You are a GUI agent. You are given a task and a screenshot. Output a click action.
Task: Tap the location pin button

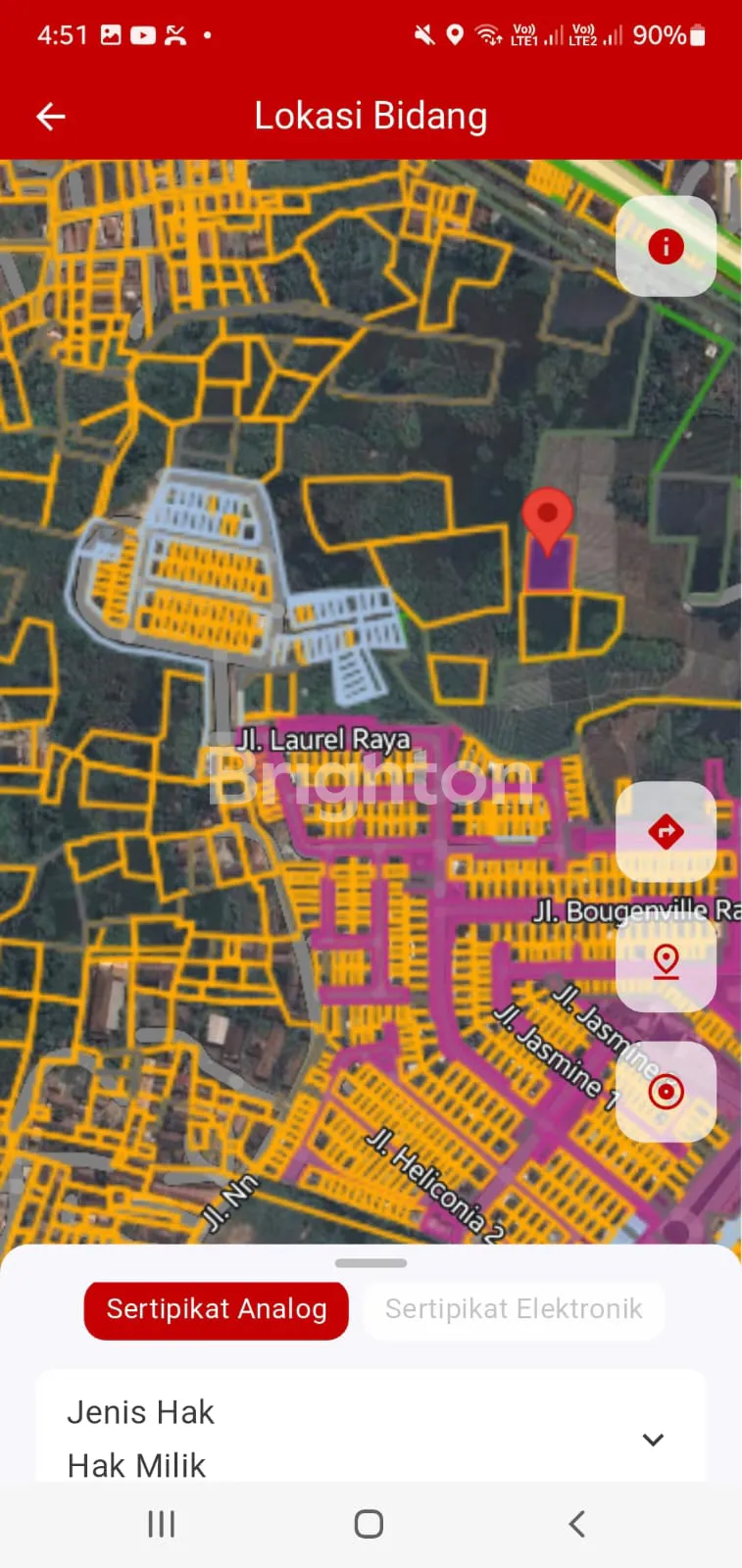tap(666, 961)
